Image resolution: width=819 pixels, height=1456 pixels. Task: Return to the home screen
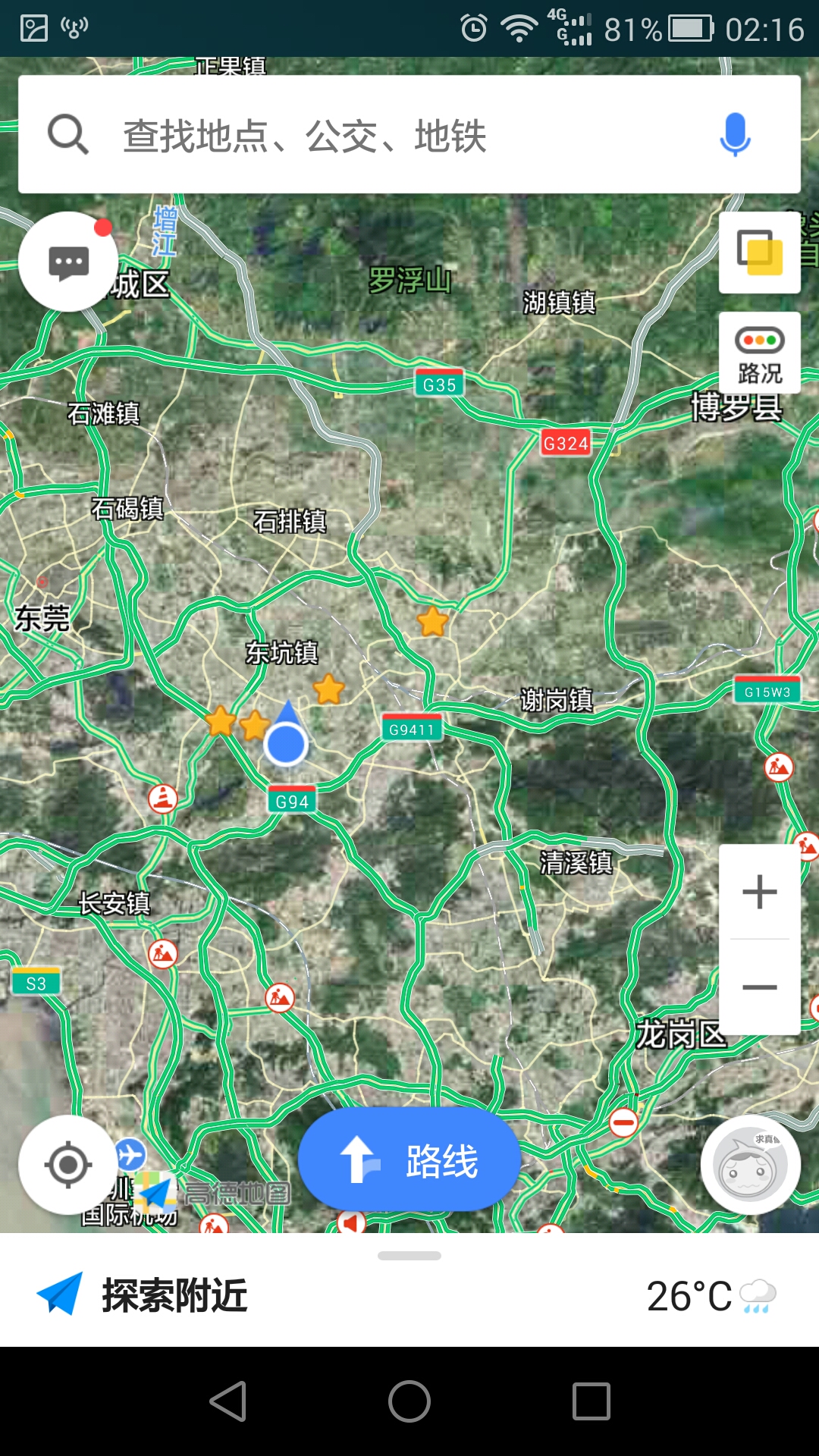409,1401
